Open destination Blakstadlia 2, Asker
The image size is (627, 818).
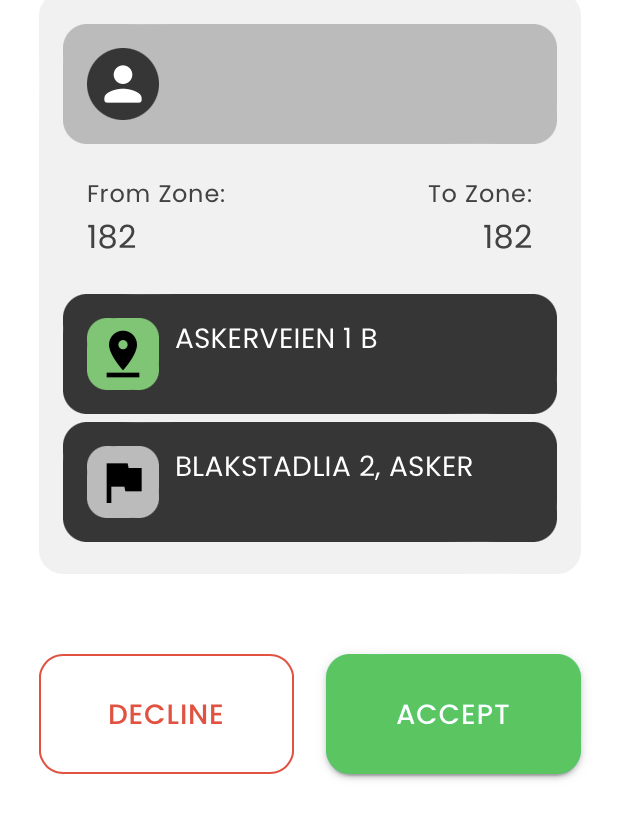coord(310,482)
